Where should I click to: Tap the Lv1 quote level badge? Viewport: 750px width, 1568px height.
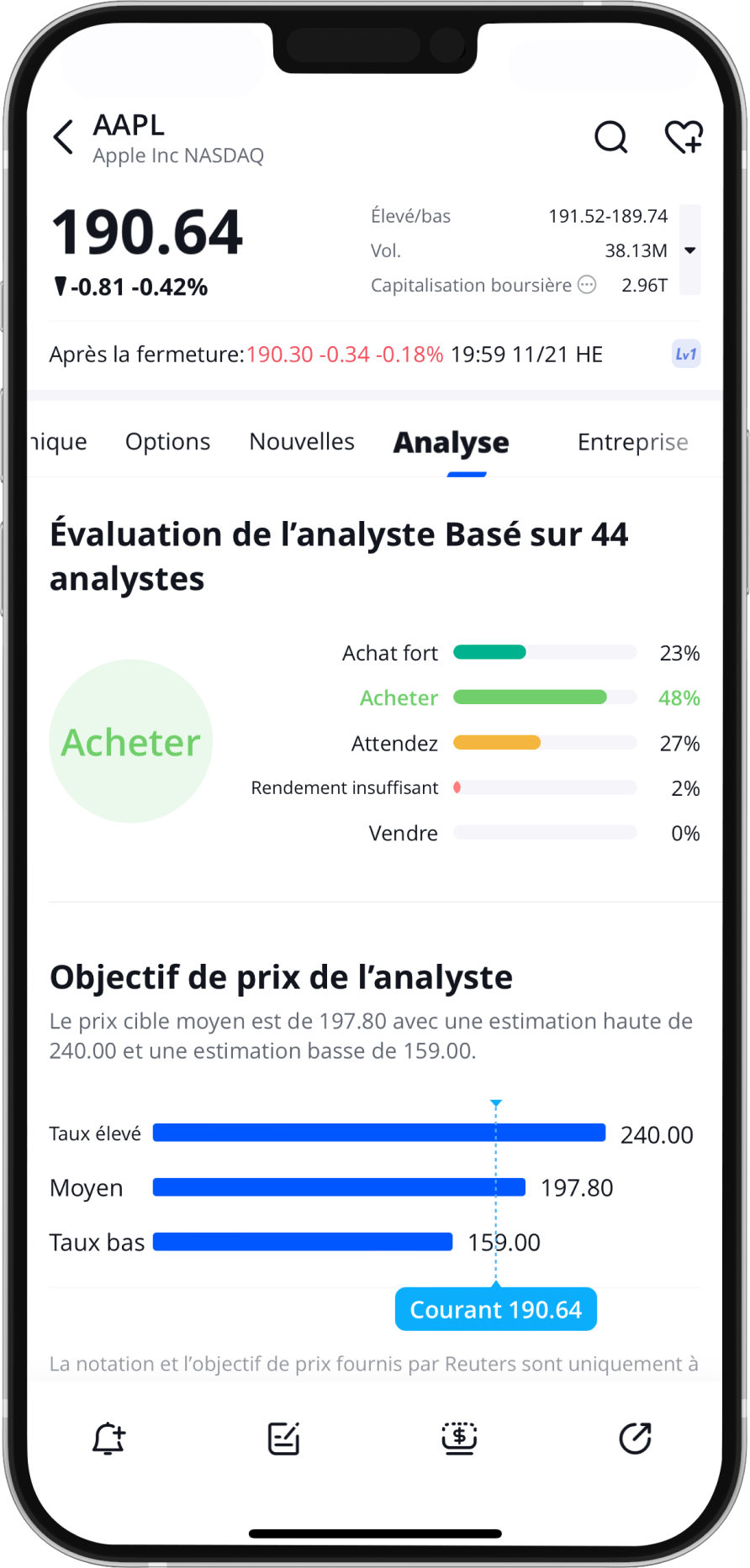(x=686, y=354)
